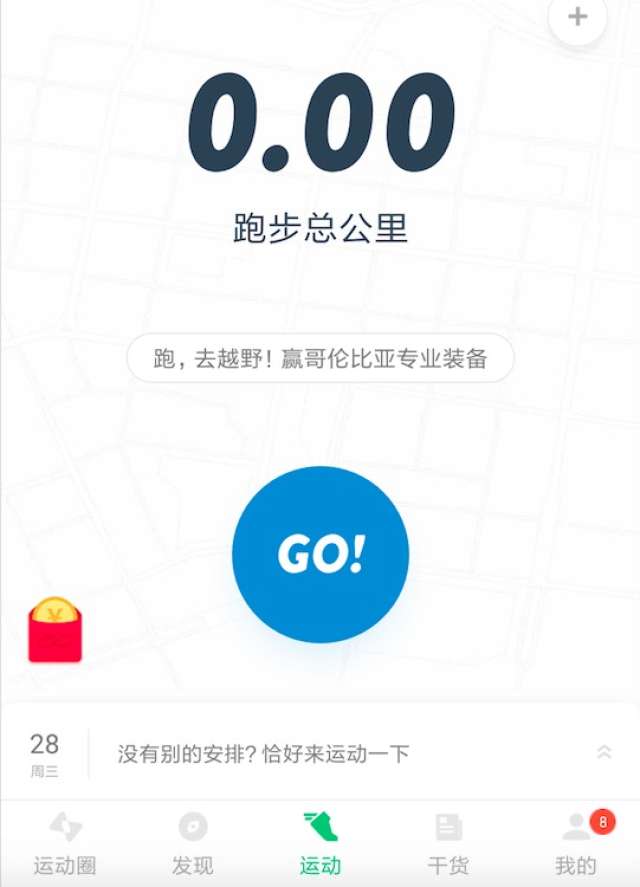This screenshot has height=887, width=640.
Task: Go to the 干货 tab
Action: click(x=448, y=844)
